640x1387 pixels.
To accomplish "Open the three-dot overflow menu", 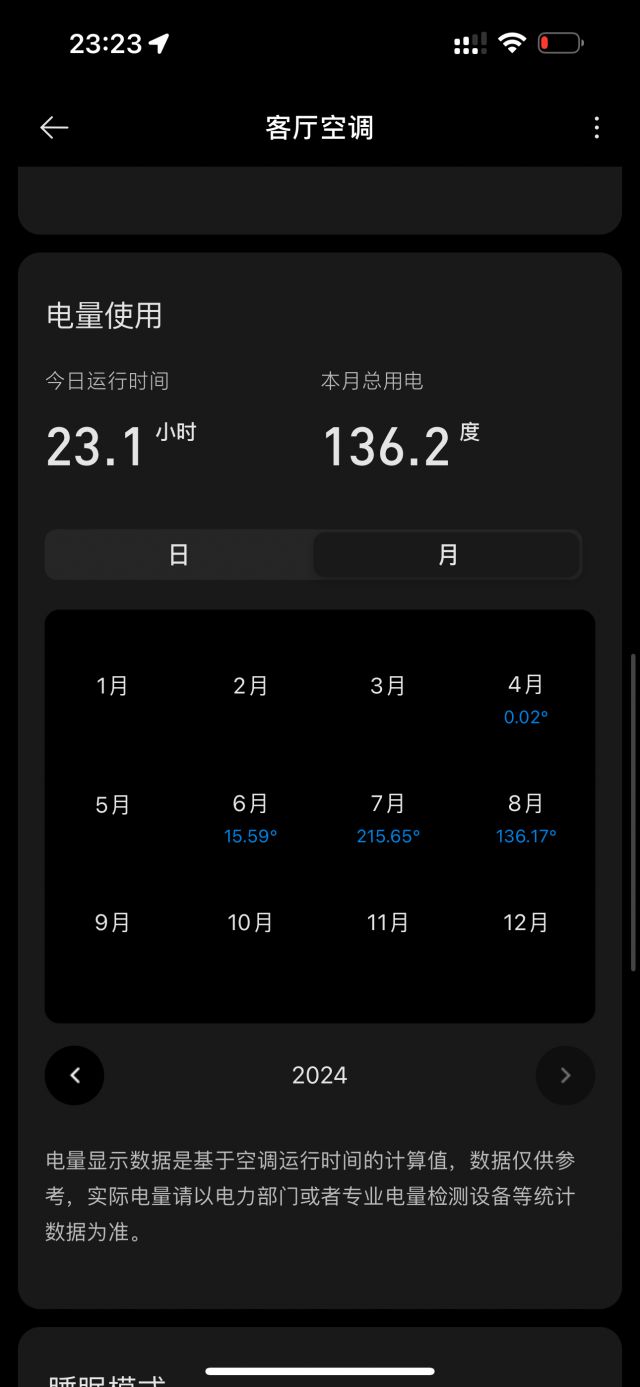I will click(x=596, y=127).
